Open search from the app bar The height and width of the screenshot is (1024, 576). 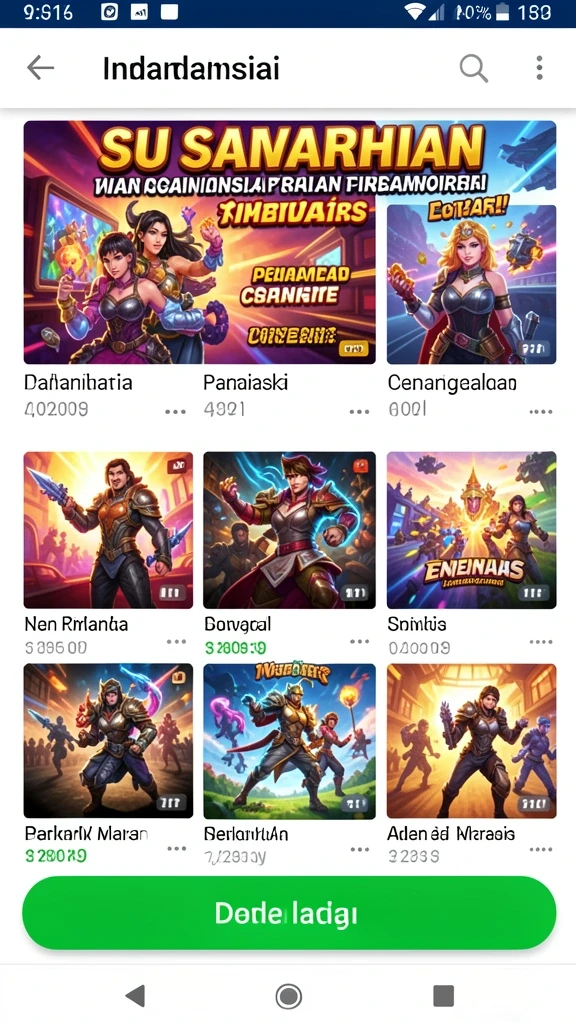(x=473, y=67)
